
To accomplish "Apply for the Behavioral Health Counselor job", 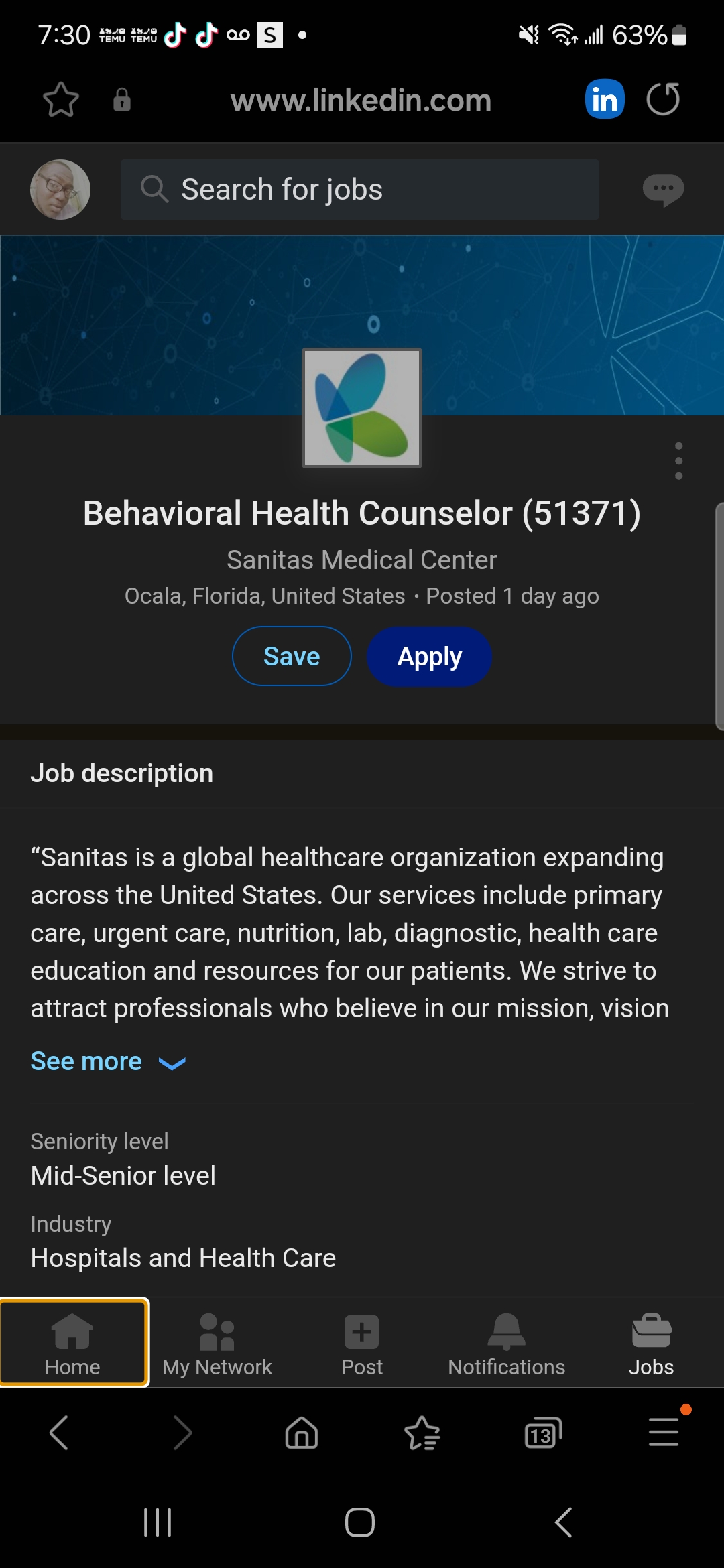I will (429, 657).
